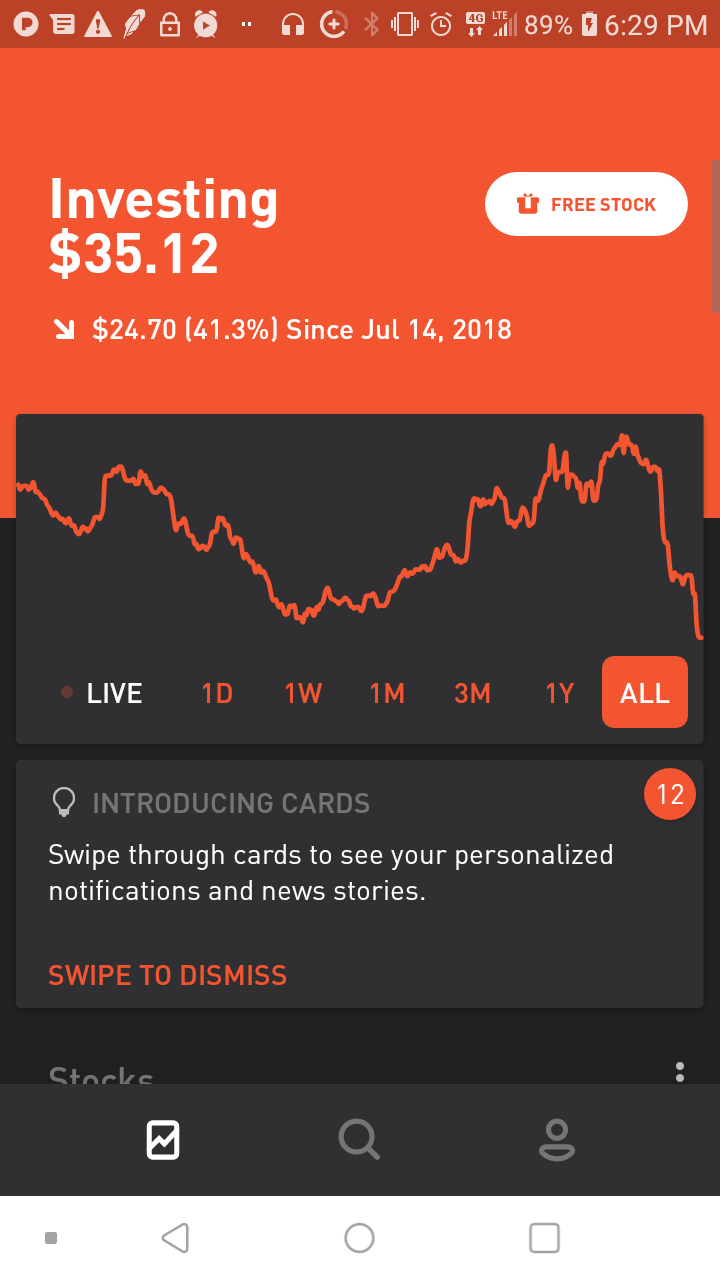720x1280 pixels.
Task: Switch chart to Live view
Action: point(102,693)
